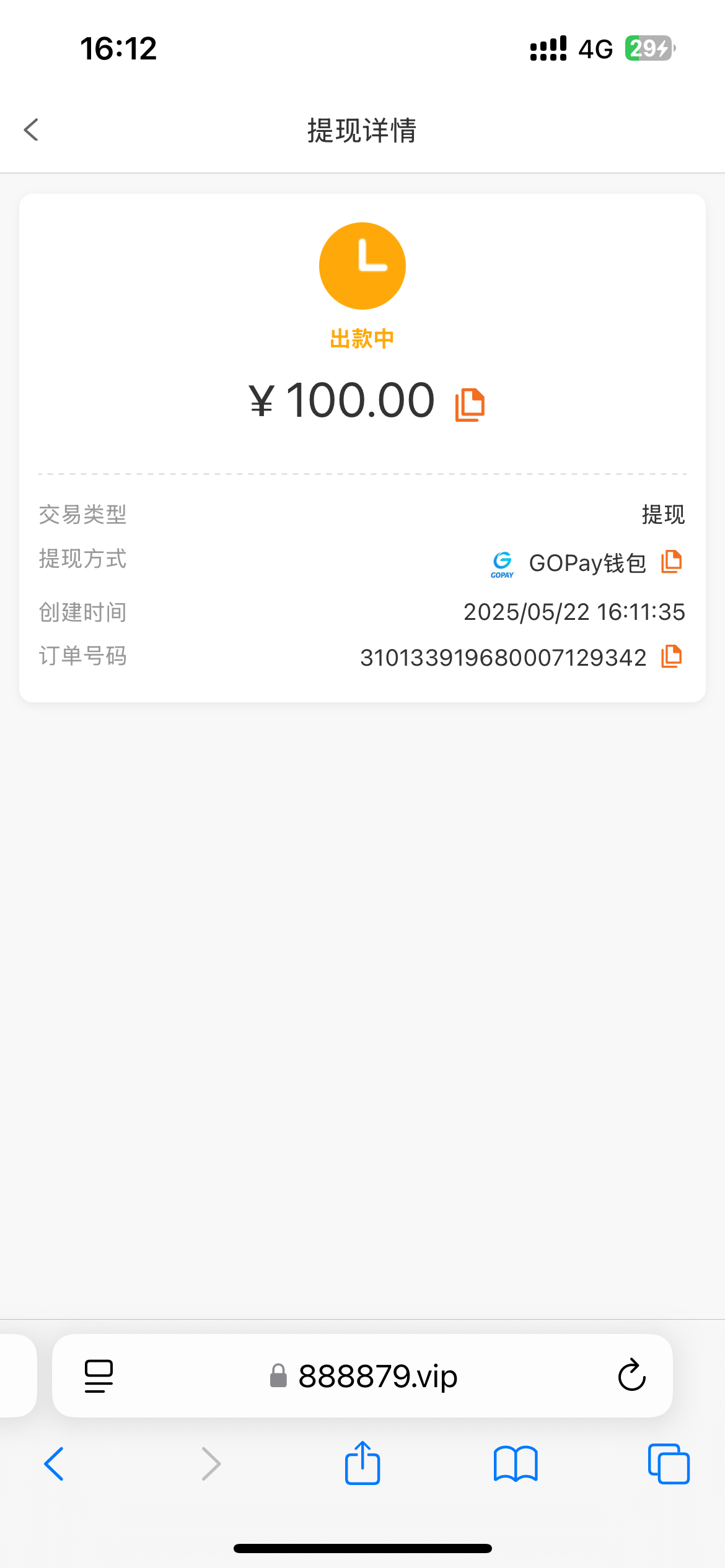The height and width of the screenshot is (1568, 725).
Task: Copy the ¥100.00 amount
Action: 470,405
